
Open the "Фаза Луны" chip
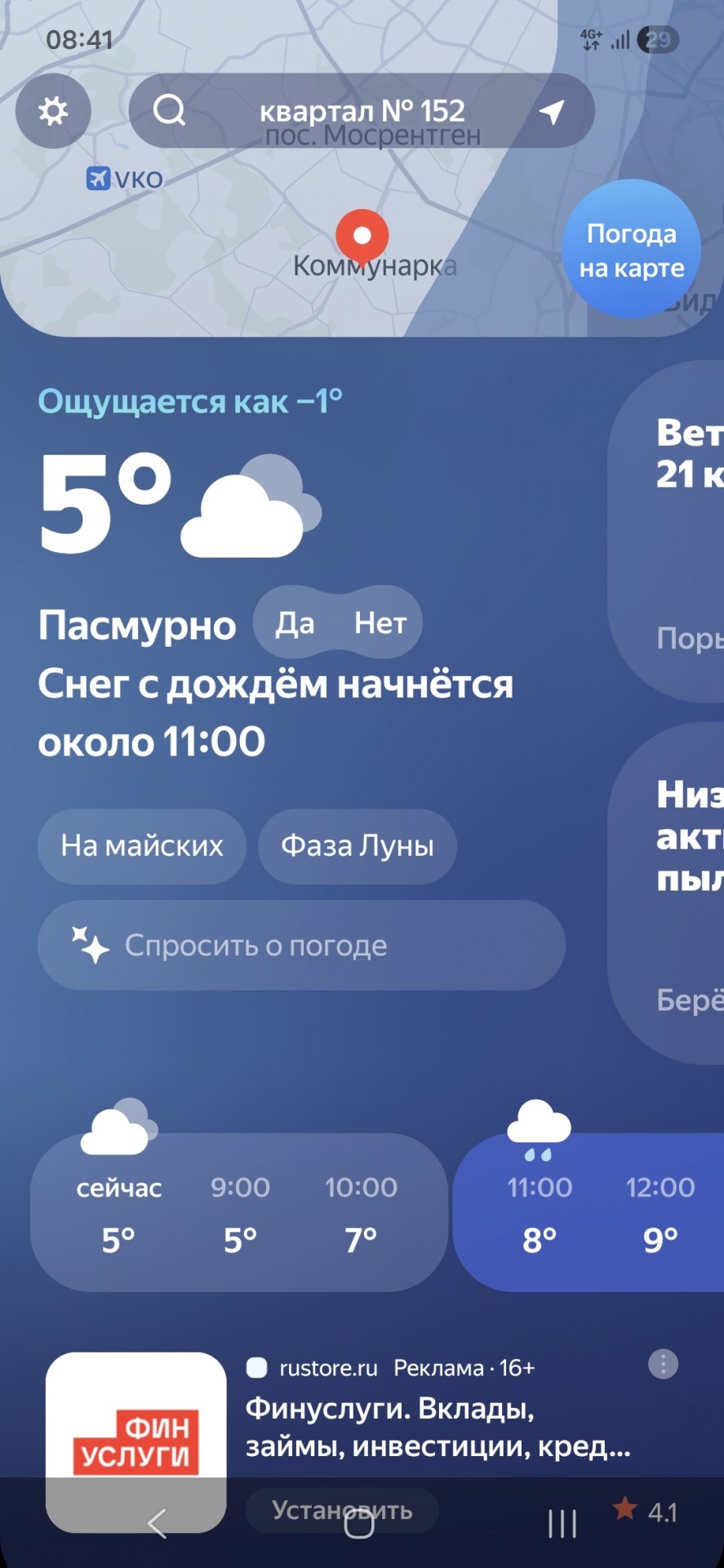pyautogui.click(x=357, y=846)
